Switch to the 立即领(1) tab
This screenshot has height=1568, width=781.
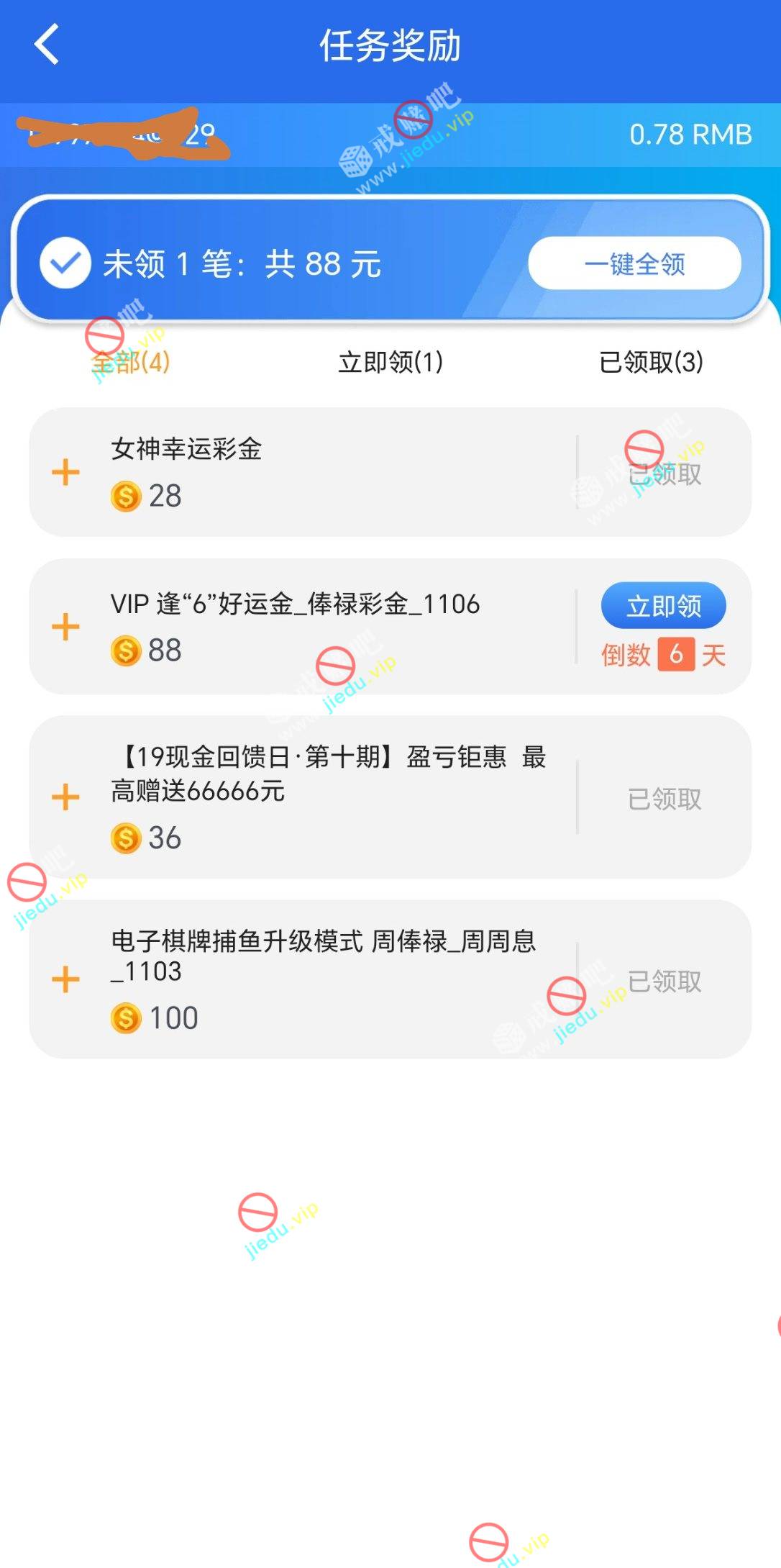390,361
